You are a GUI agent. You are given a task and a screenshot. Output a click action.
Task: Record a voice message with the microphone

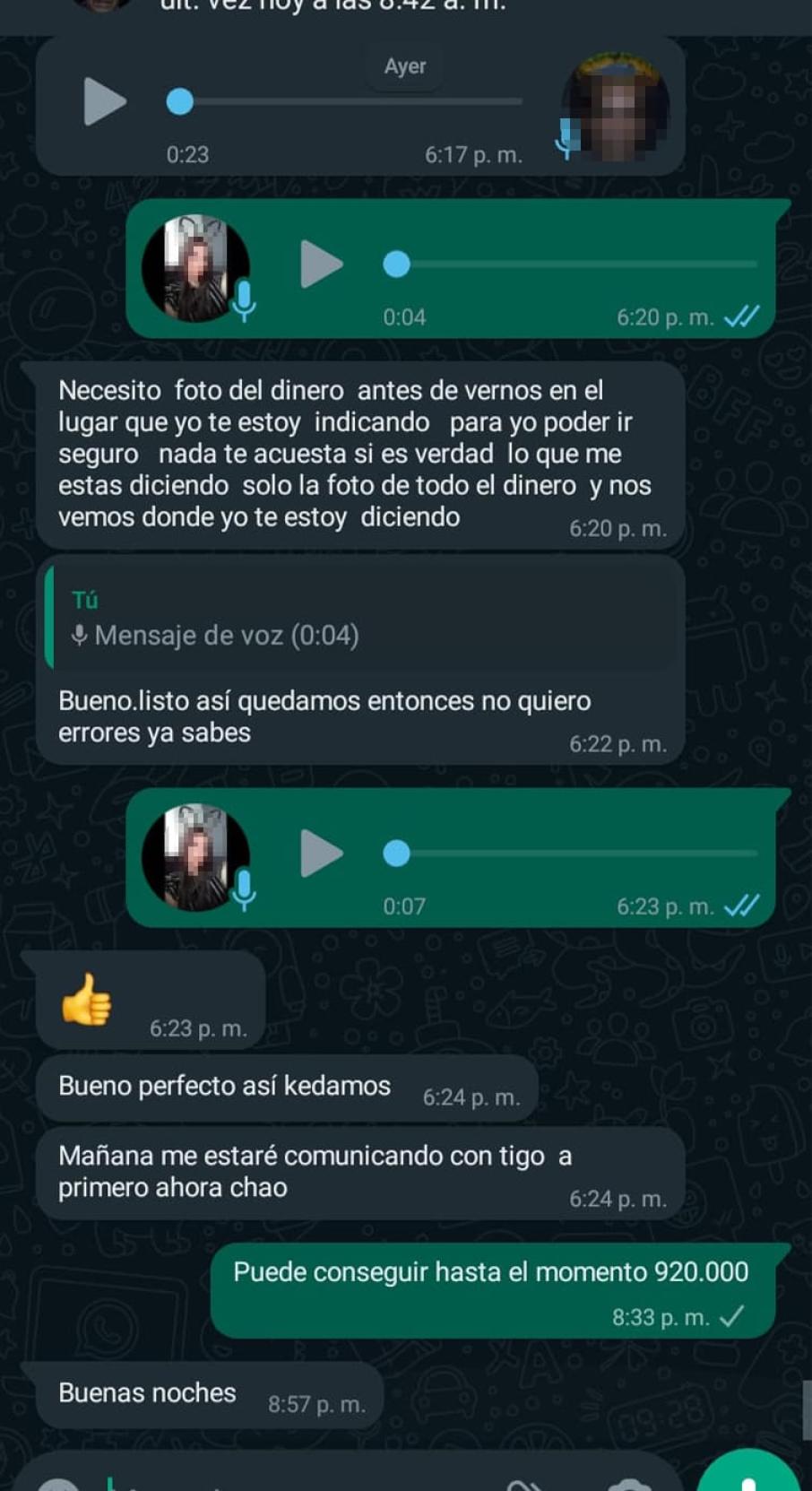[x=748, y=1475]
